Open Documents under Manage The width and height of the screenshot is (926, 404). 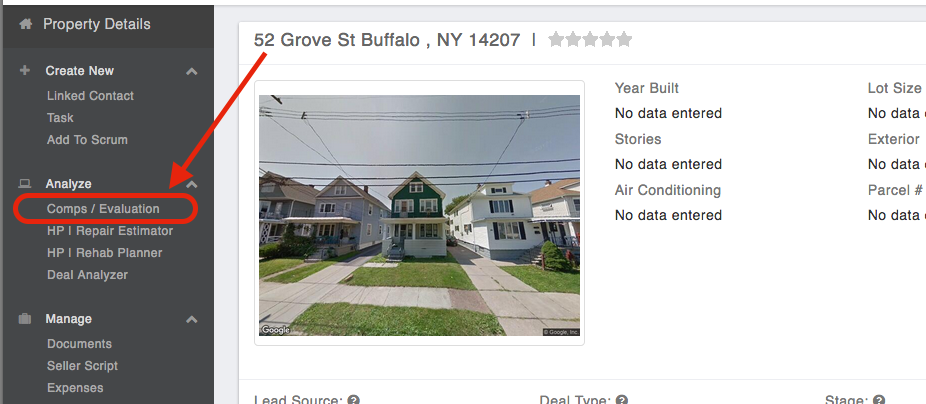[x=79, y=344]
